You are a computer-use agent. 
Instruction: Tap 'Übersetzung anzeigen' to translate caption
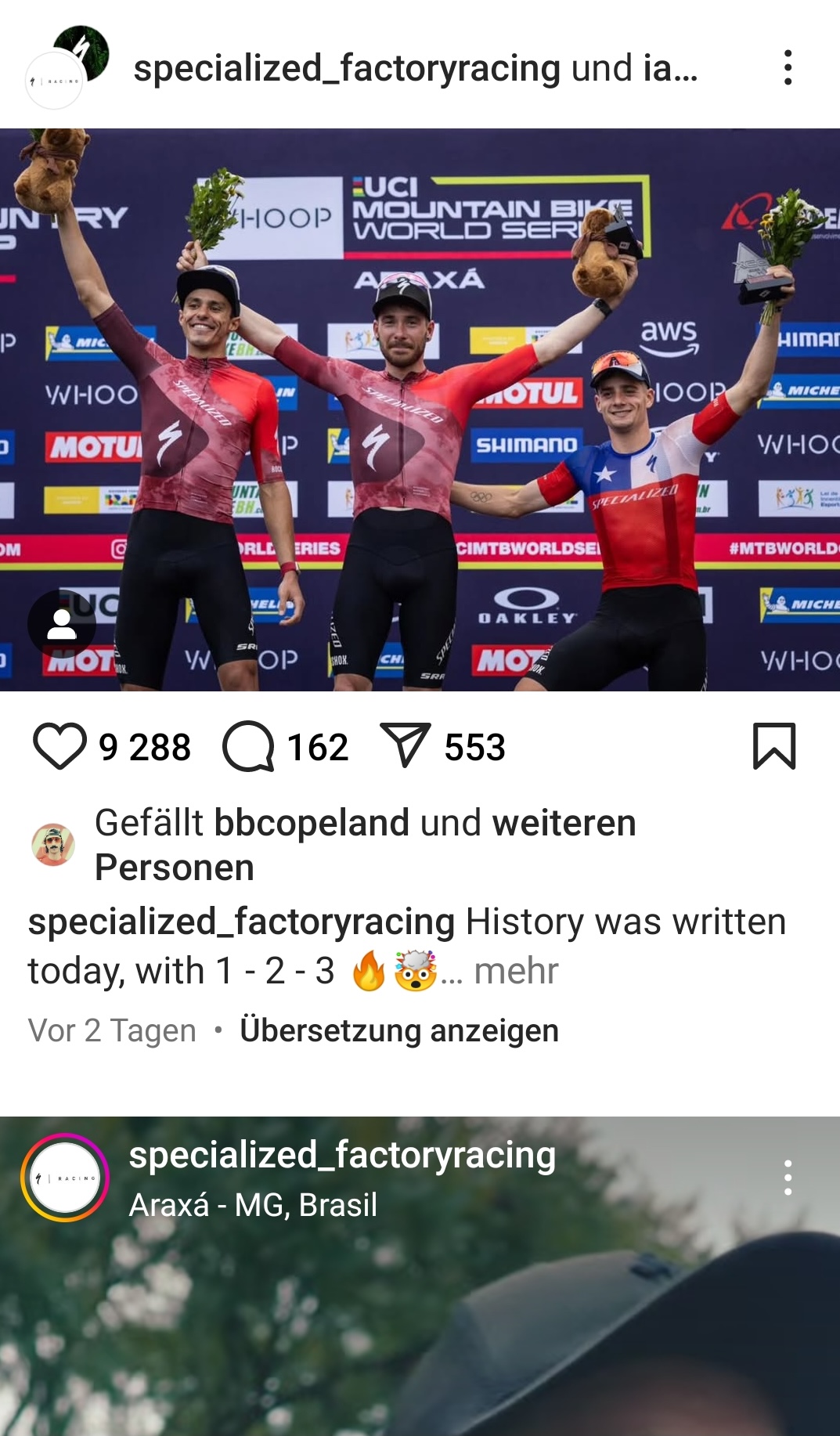(x=399, y=1030)
